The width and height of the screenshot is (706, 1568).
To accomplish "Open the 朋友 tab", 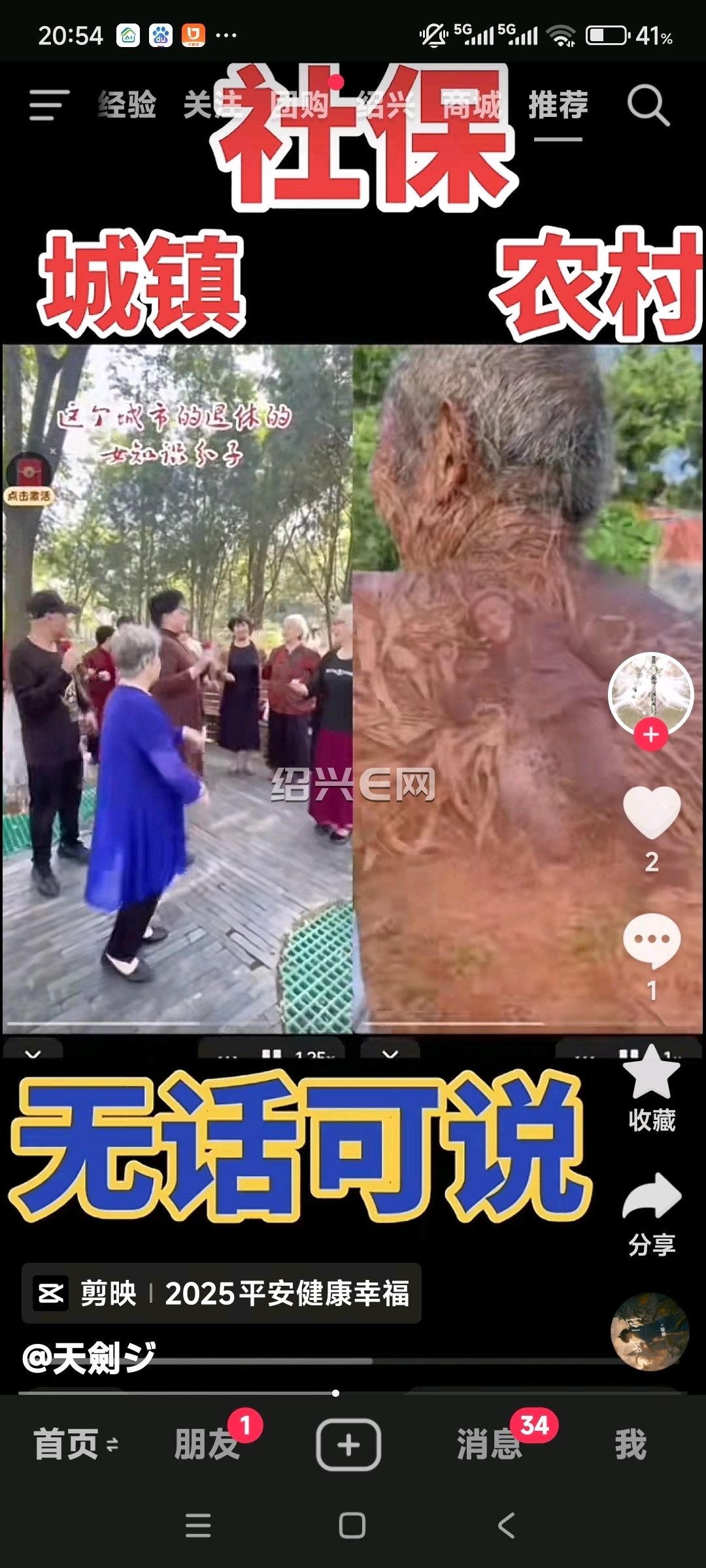I will pyautogui.click(x=207, y=1444).
